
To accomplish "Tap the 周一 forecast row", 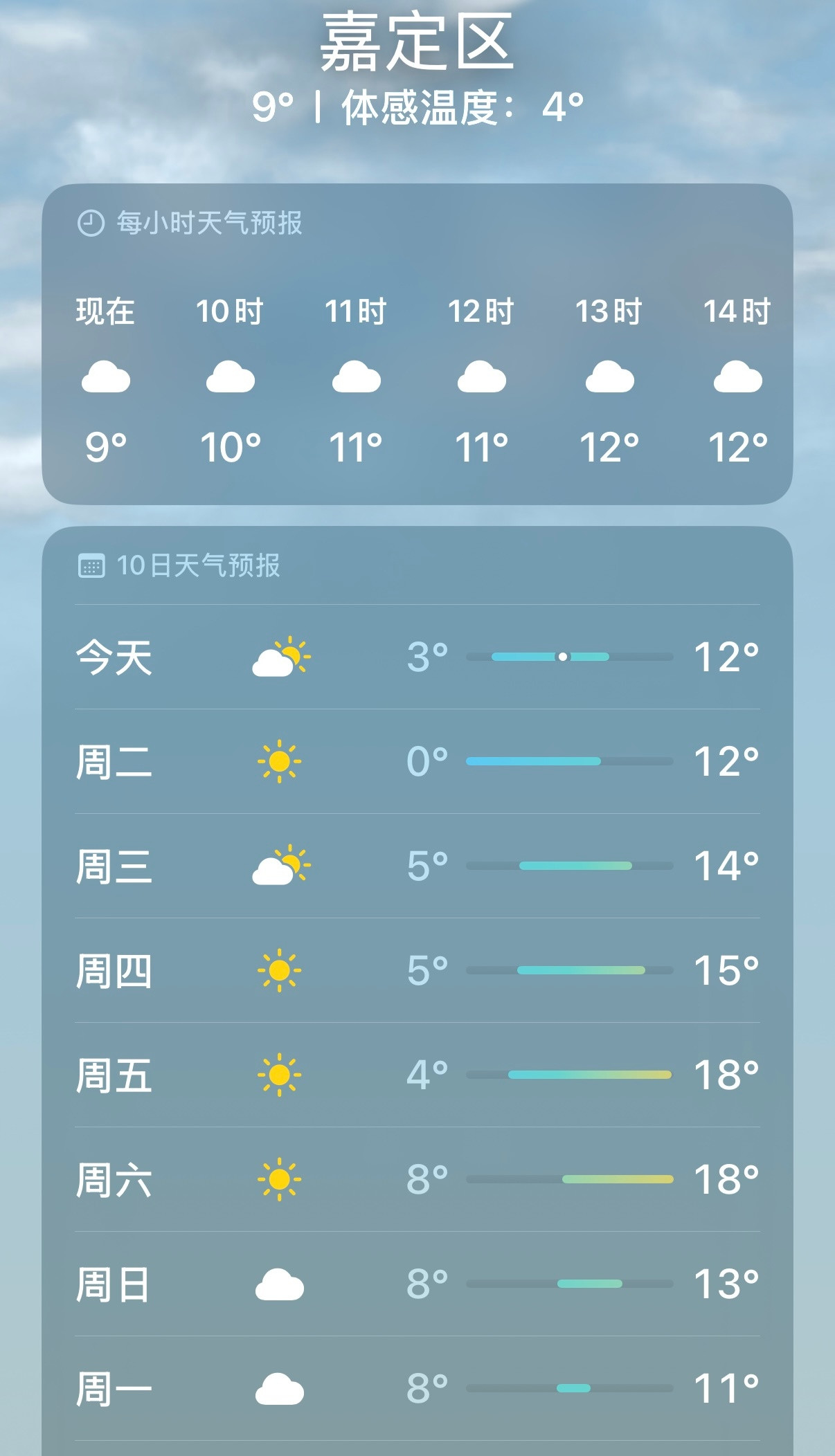I will (415, 1385).
